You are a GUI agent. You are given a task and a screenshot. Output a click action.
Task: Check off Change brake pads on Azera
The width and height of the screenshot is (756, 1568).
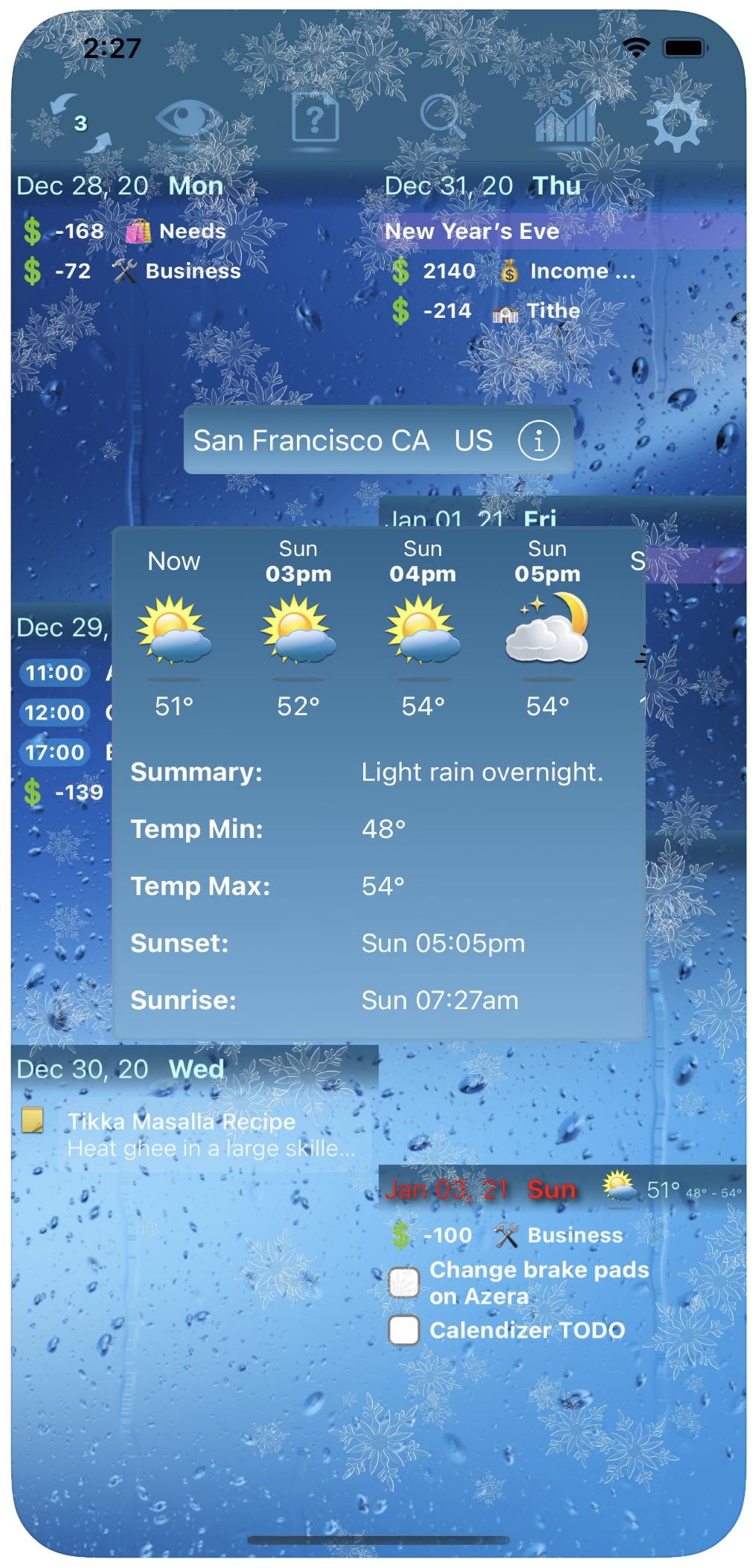coord(404,1282)
